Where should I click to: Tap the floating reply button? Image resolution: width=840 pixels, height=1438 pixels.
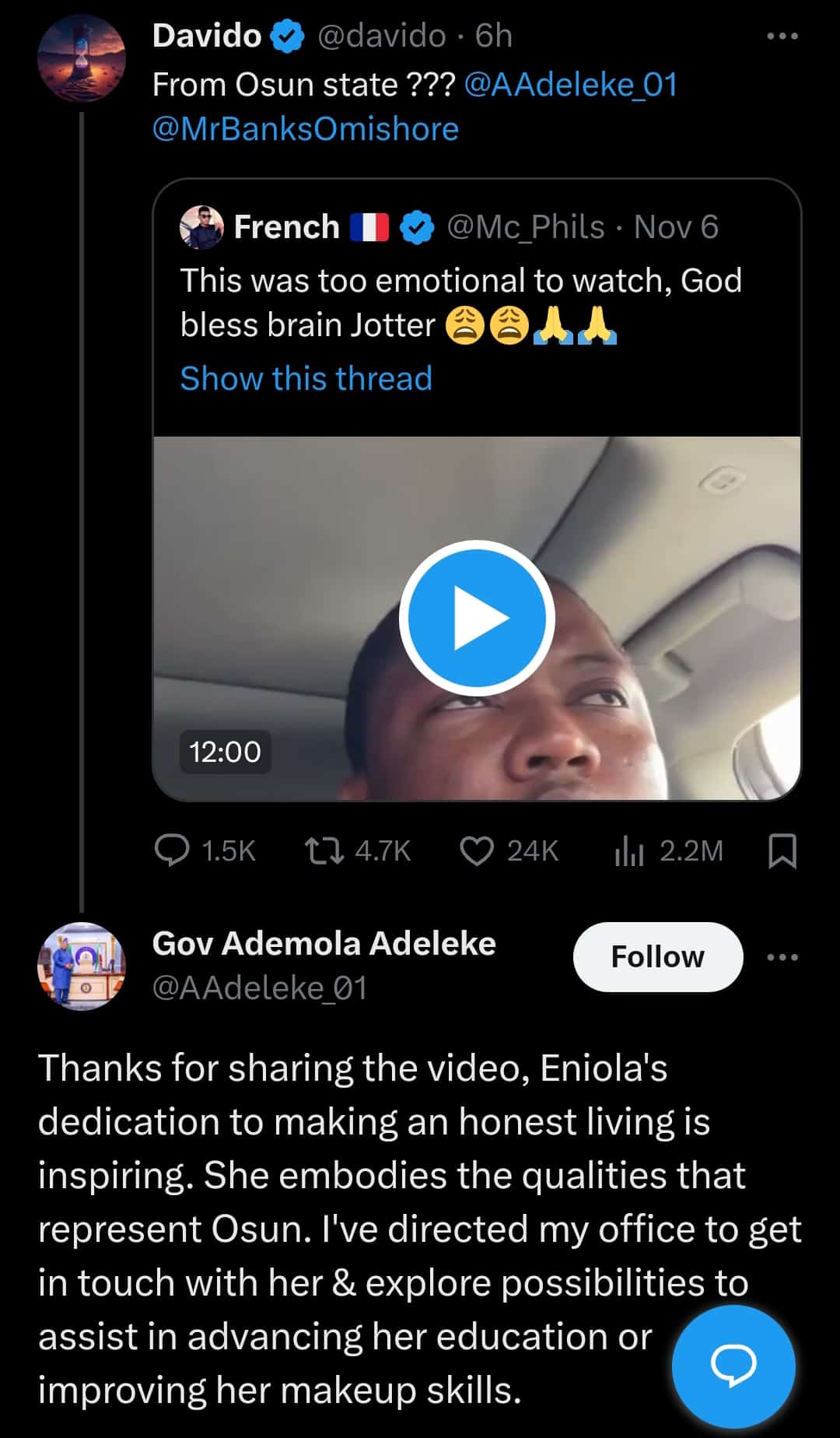pyautogui.click(x=733, y=1366)
